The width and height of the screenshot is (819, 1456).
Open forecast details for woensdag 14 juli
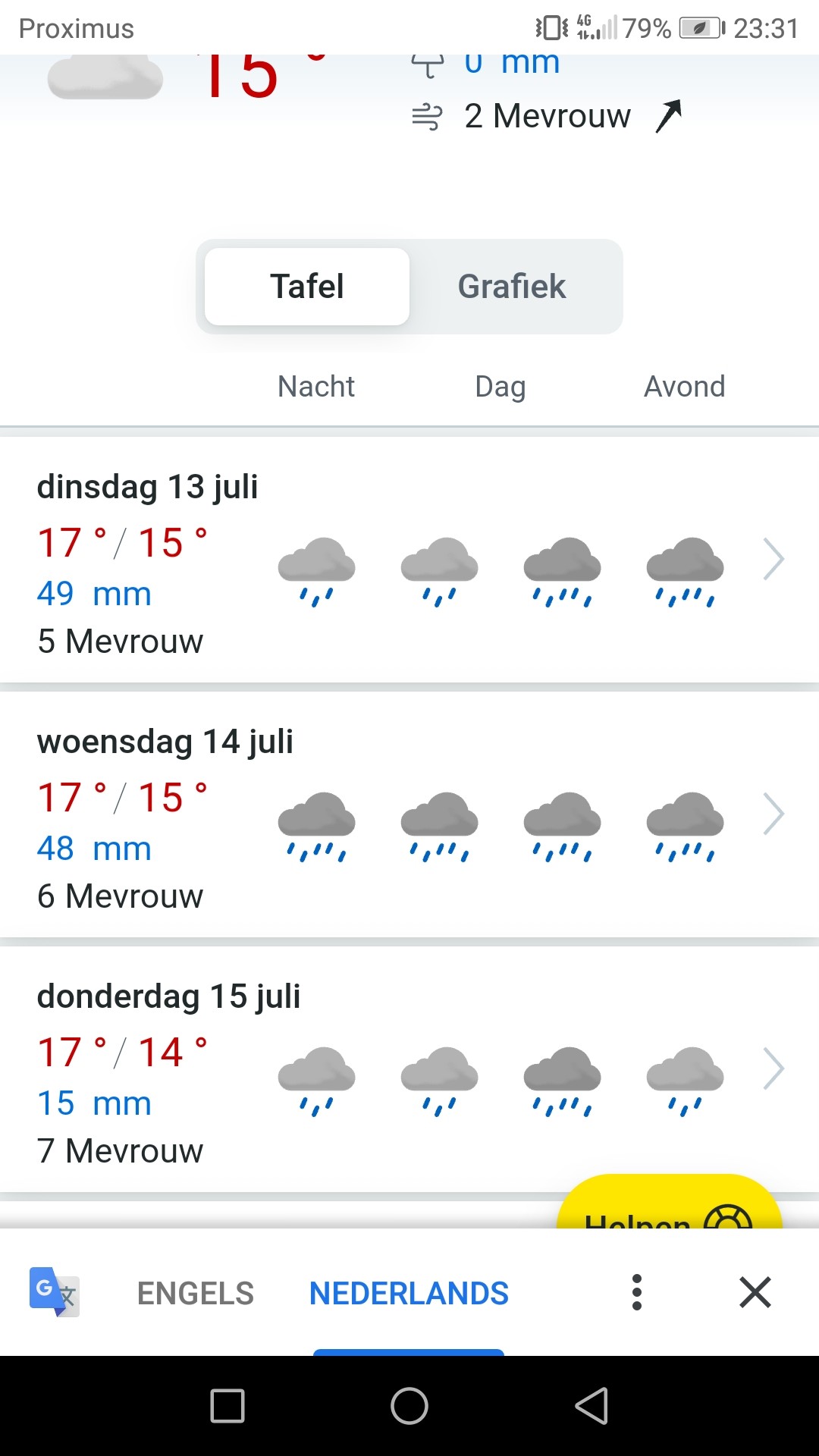[x=409, y=816]
